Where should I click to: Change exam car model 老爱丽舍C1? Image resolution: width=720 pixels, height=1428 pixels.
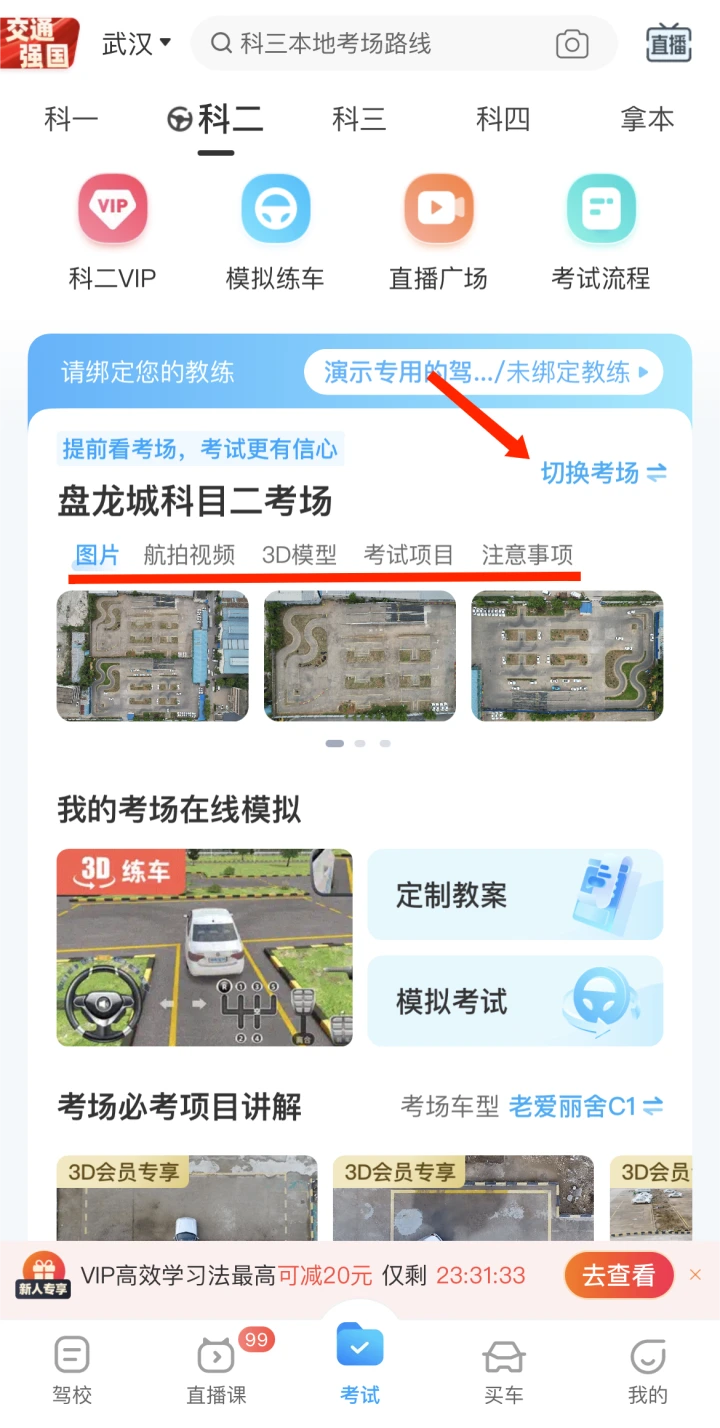pyautogui.click(x=586, y=1106)
